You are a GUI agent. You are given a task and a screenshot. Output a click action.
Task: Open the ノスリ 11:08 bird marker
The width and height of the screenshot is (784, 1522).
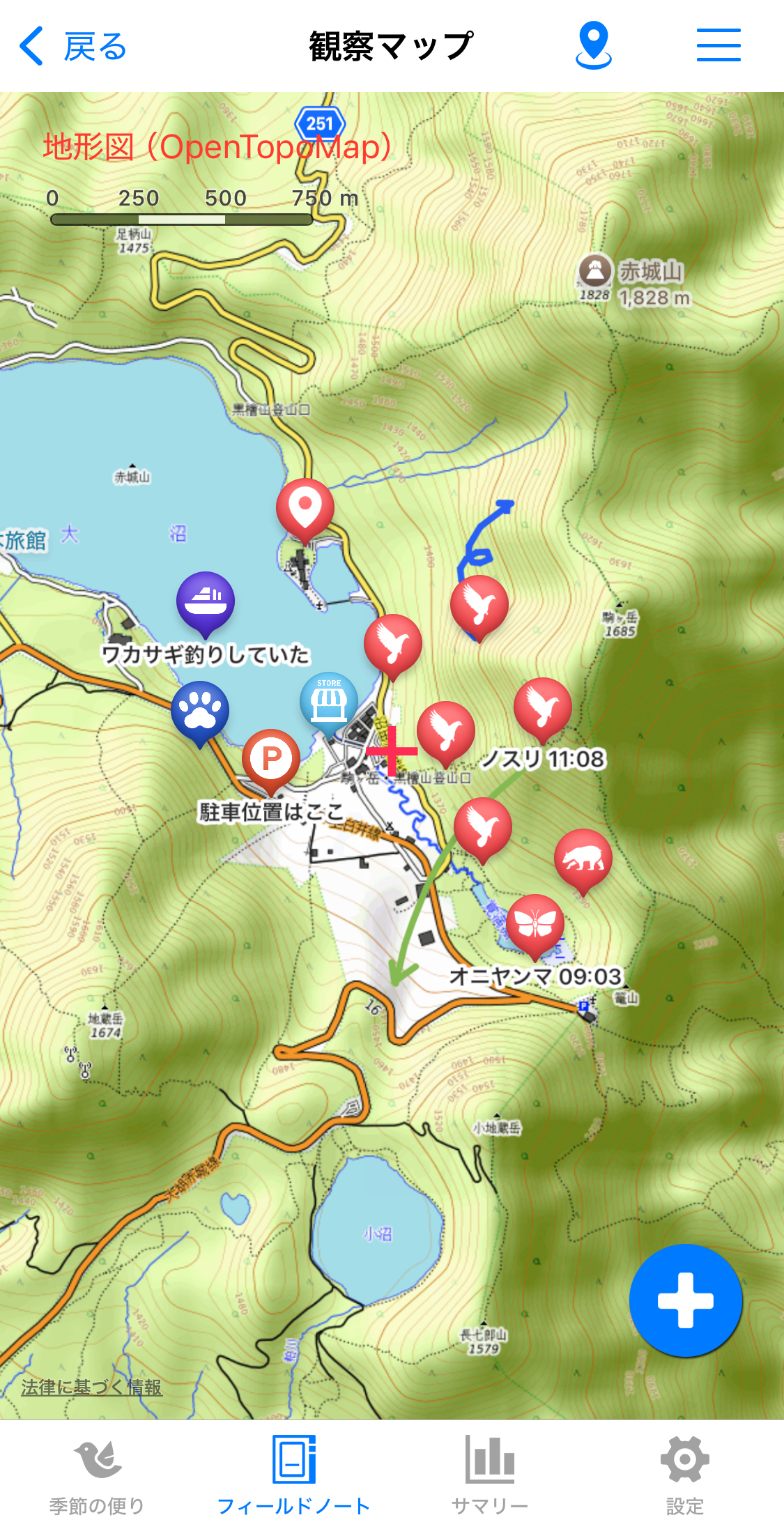click(542, 706)
